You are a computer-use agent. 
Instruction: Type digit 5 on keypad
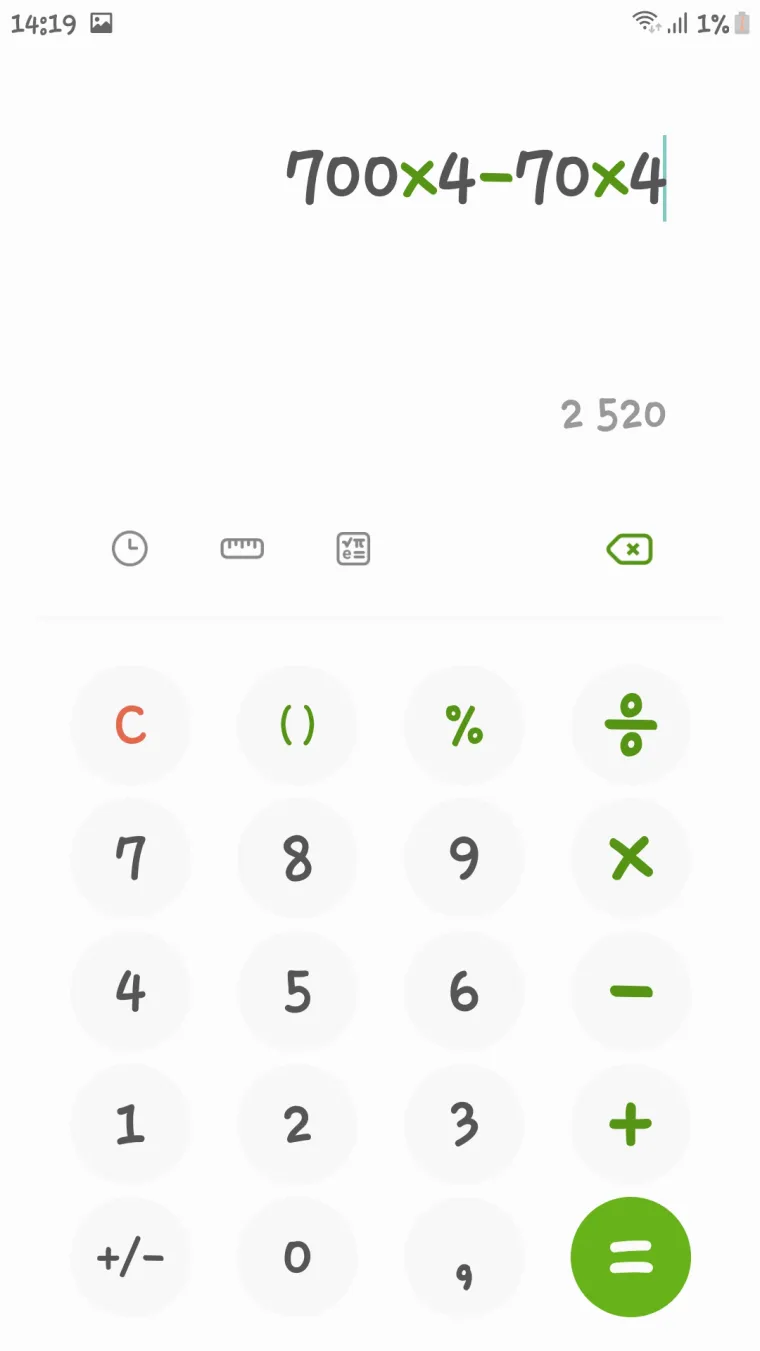[x=297, y=991]
